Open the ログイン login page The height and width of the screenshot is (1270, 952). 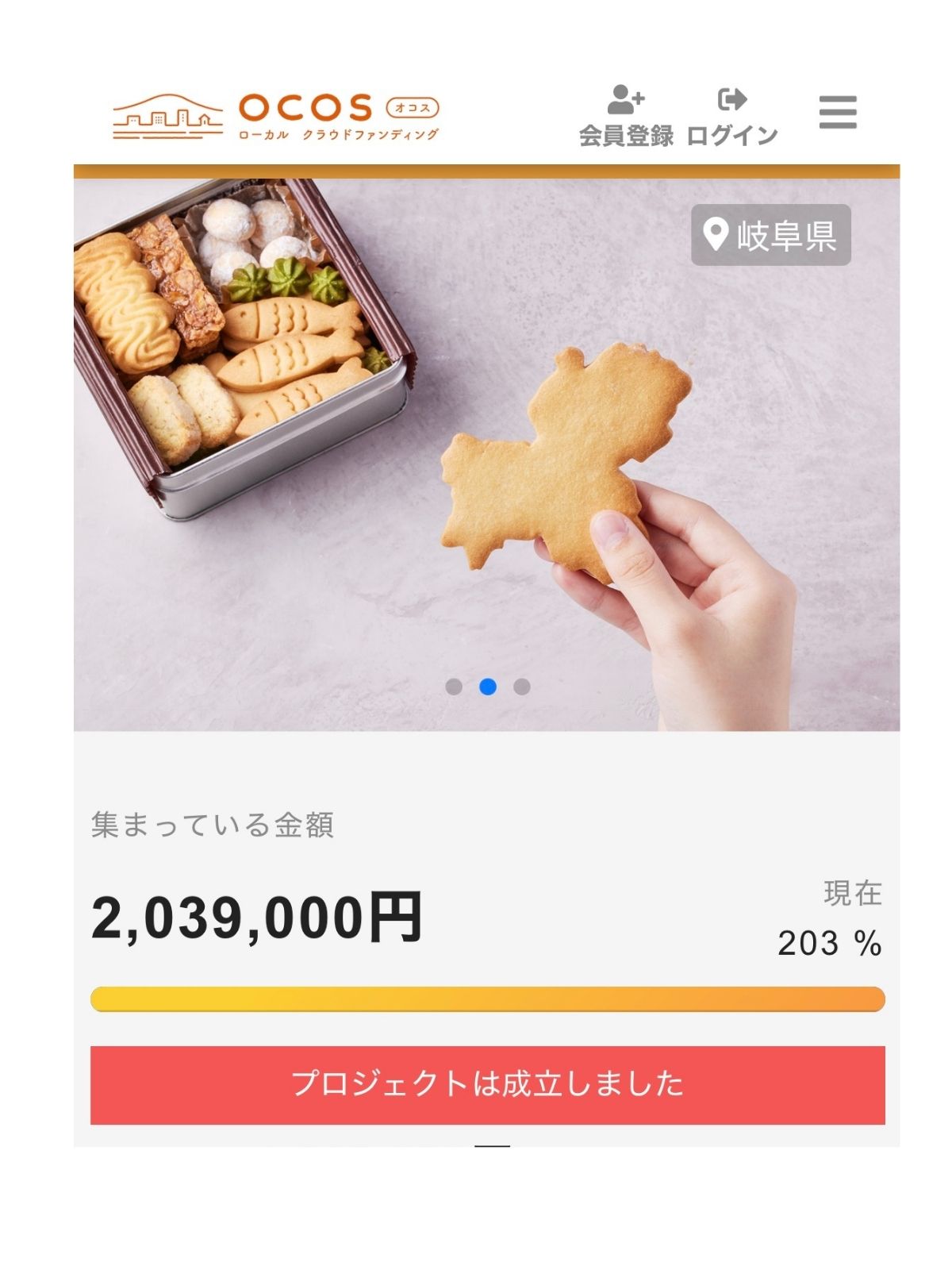[731, 116]
